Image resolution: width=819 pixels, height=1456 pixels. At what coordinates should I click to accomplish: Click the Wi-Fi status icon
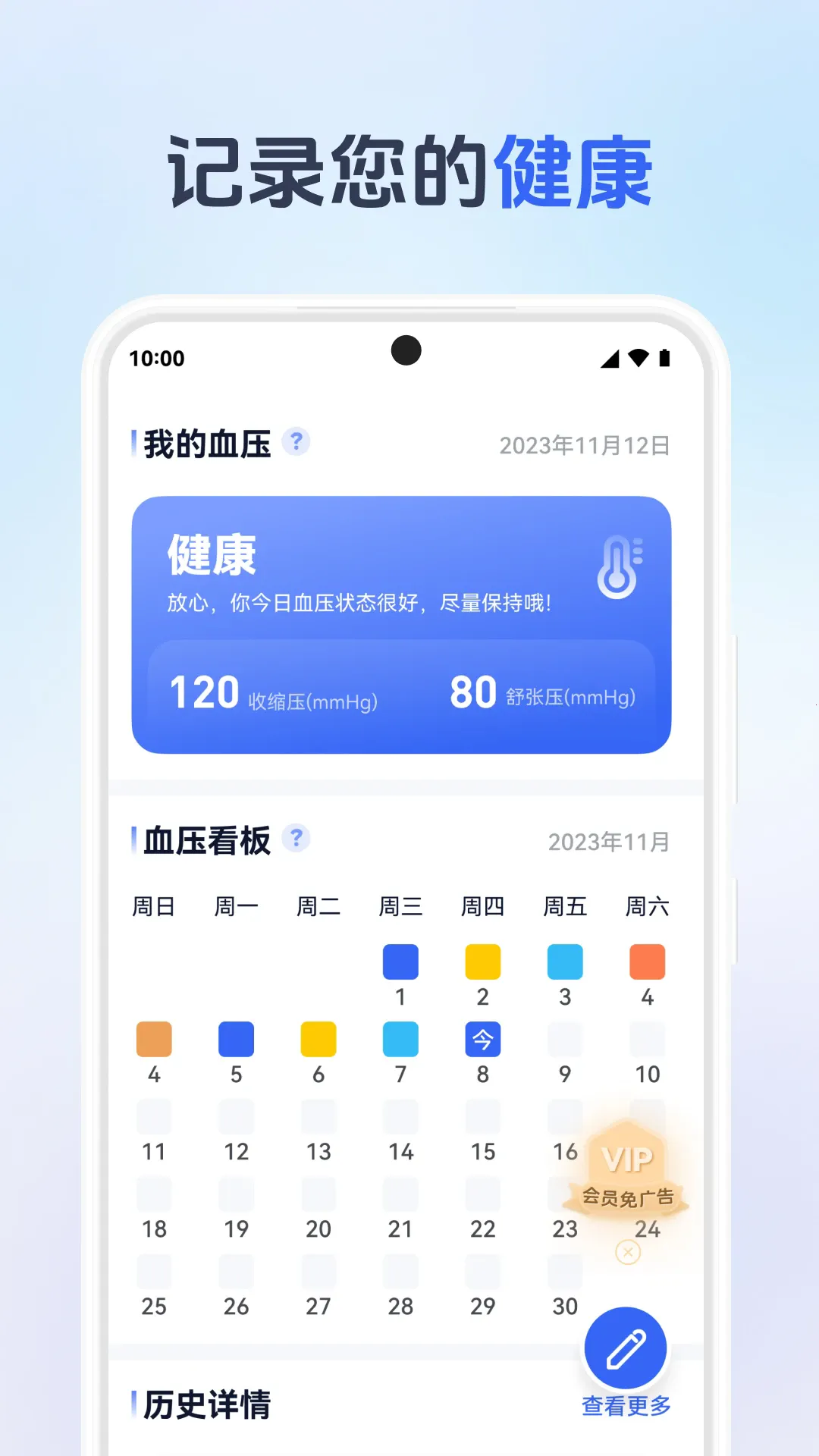coord(638,356)
